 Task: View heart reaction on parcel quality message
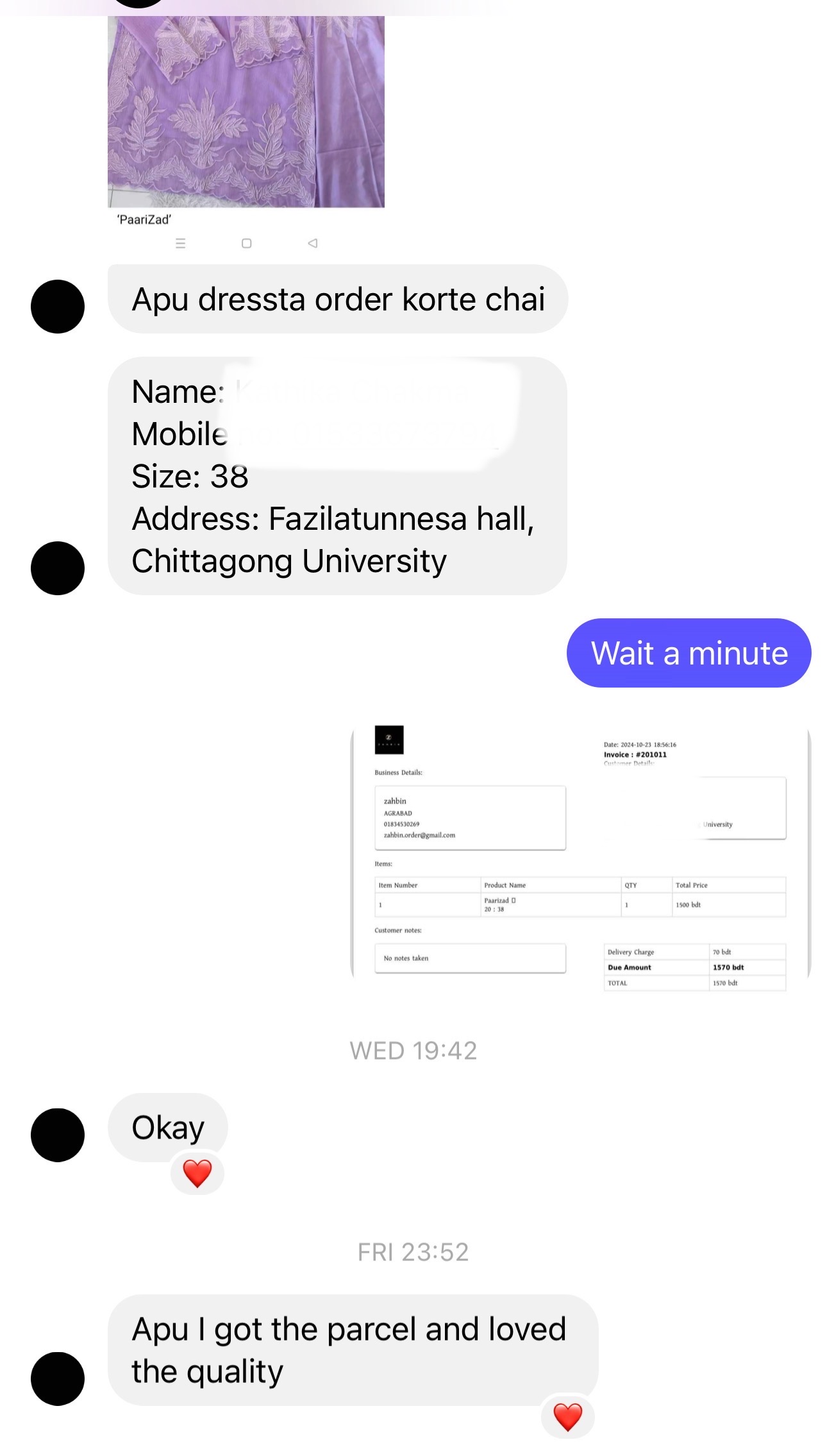coord(567,1417)
